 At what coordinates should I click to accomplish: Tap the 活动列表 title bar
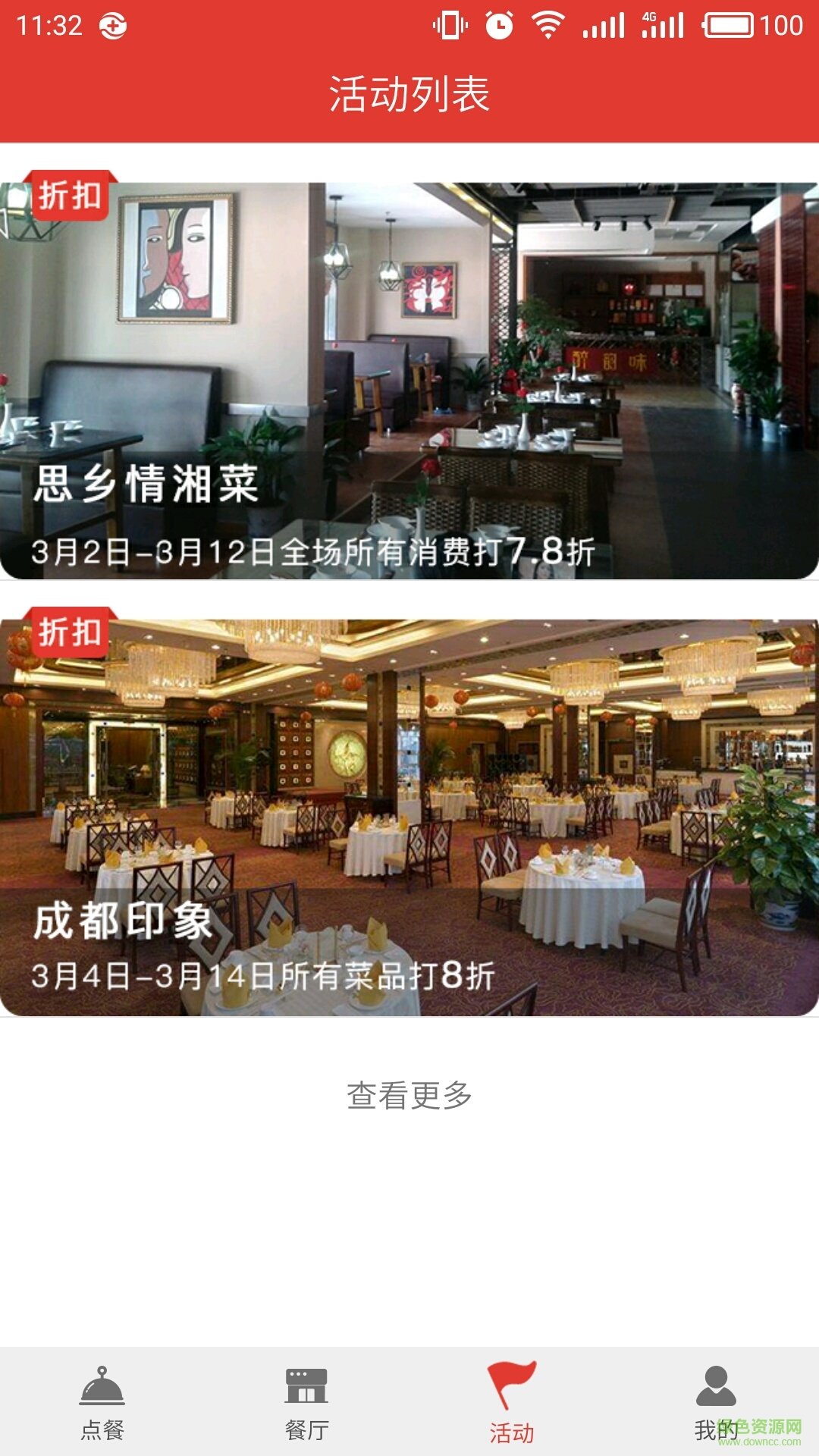pos(409,90)
